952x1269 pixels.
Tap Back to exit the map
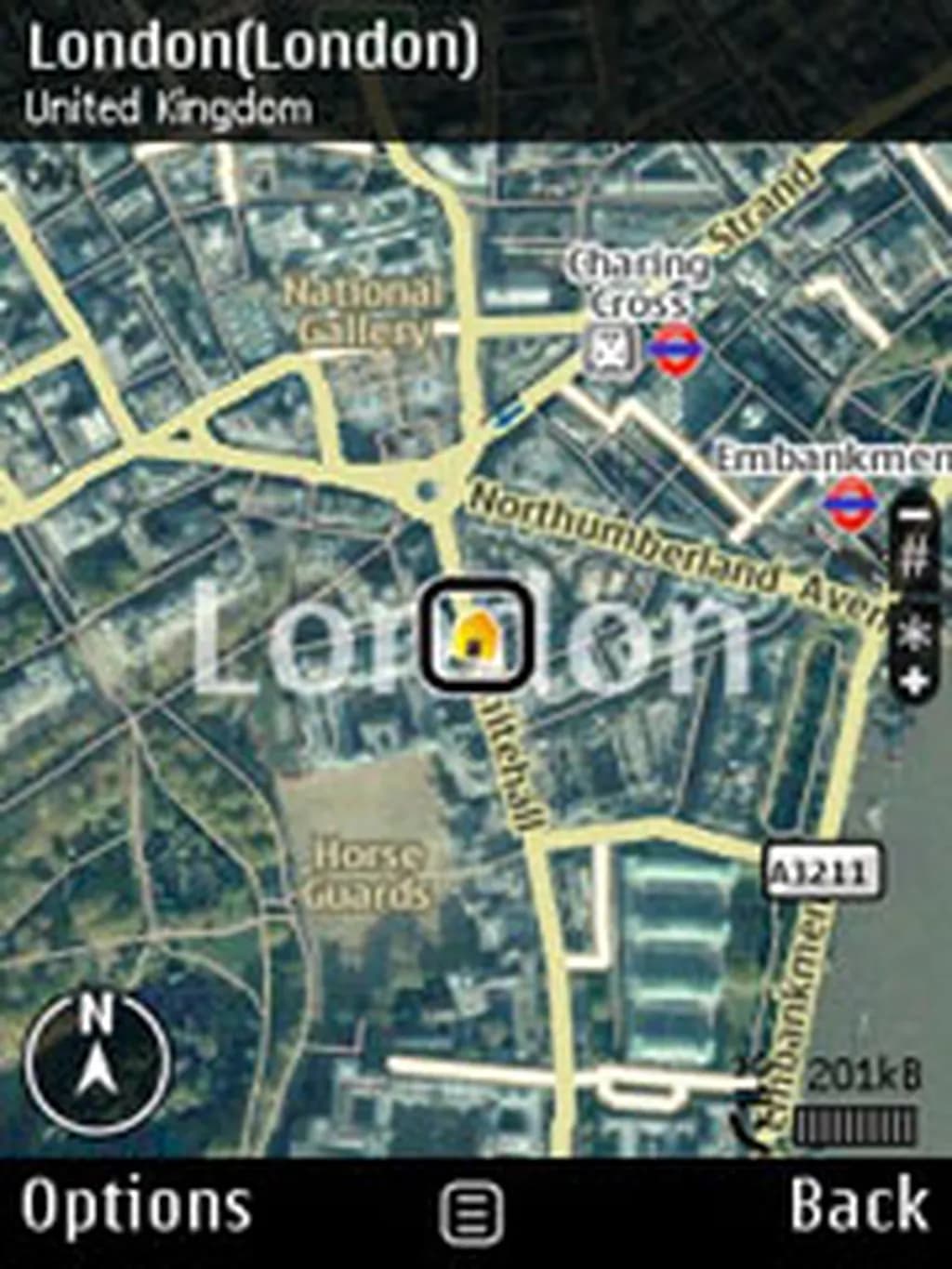click(859, 1205)
